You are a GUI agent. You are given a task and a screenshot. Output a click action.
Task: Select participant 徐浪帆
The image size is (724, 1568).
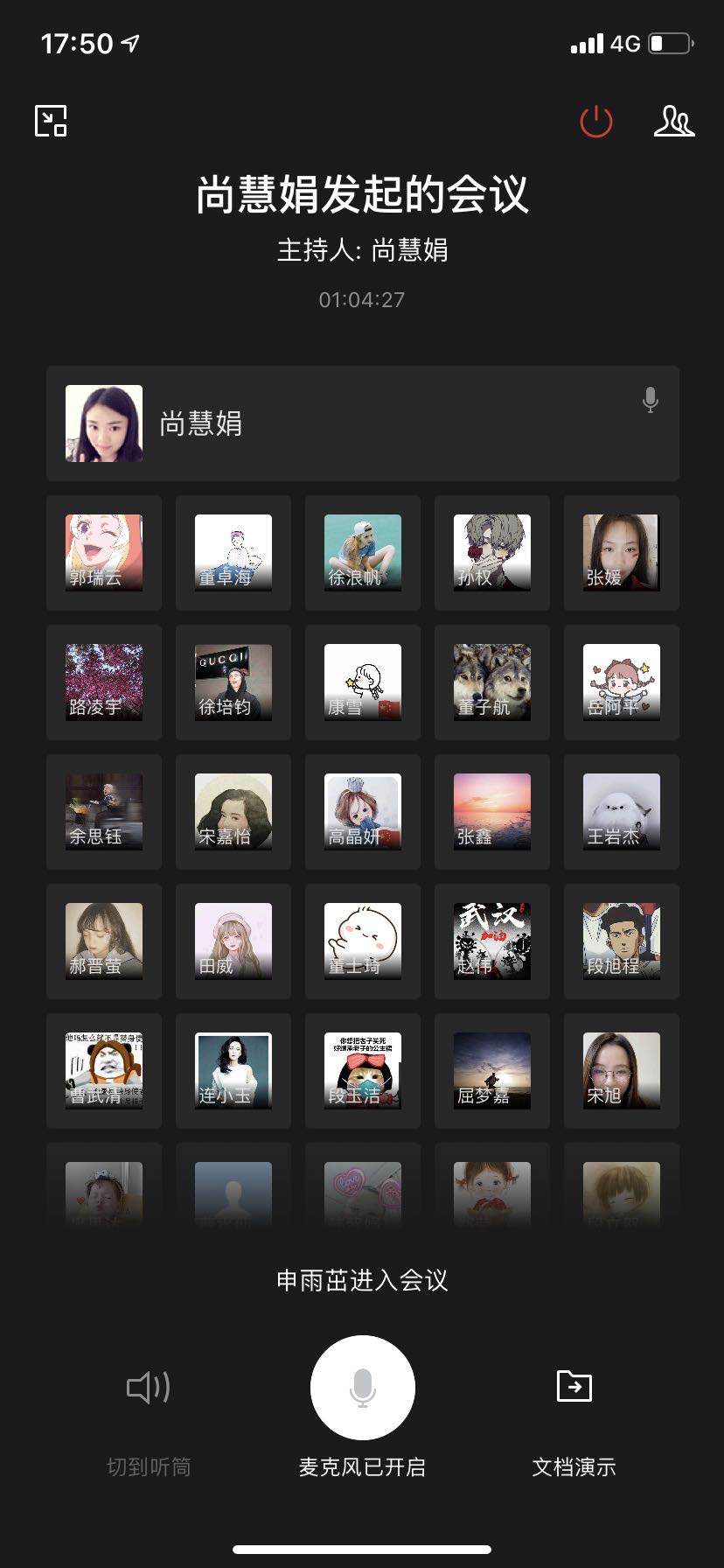363,553
